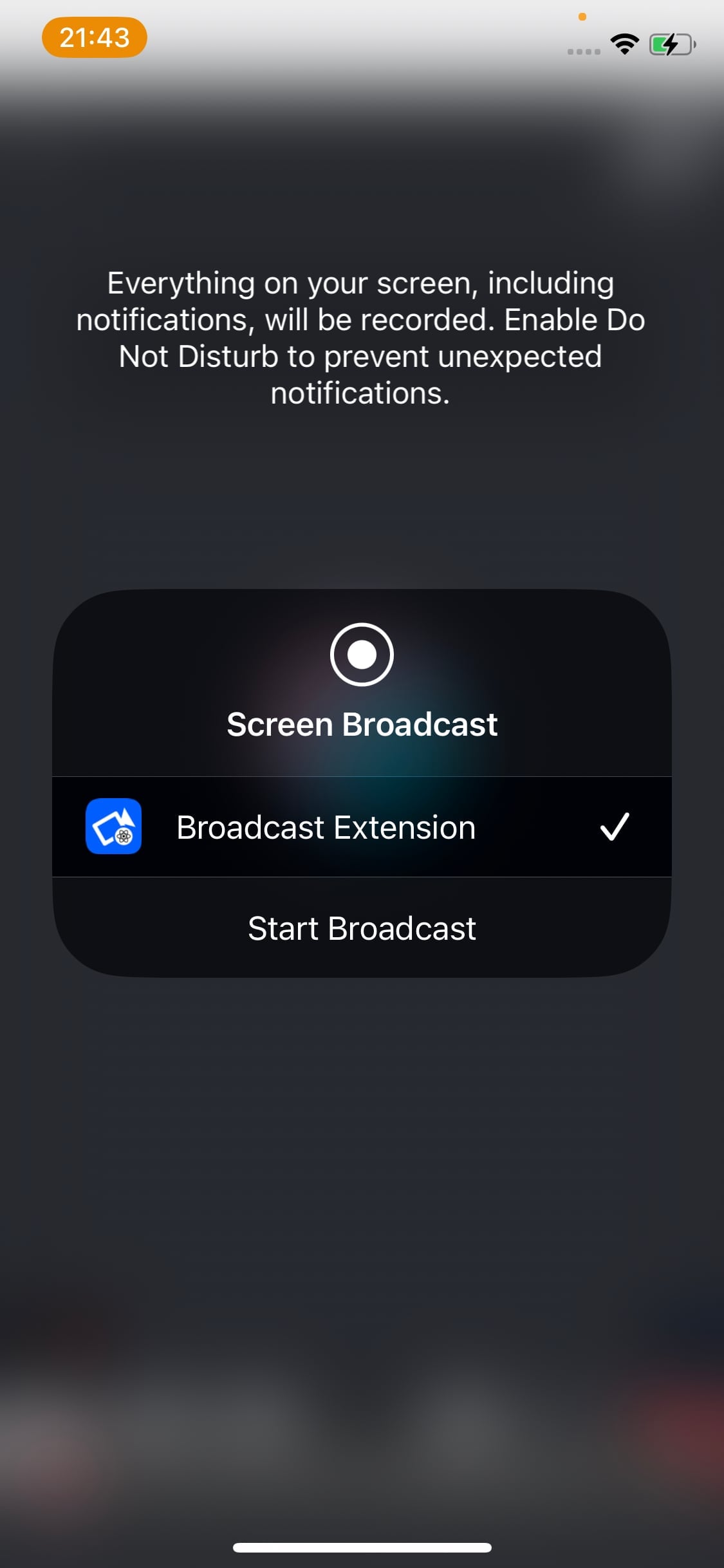Tap the record circle above Screen Broadcast
Viewport: 724px width, 1568px height.
(362, 653)
